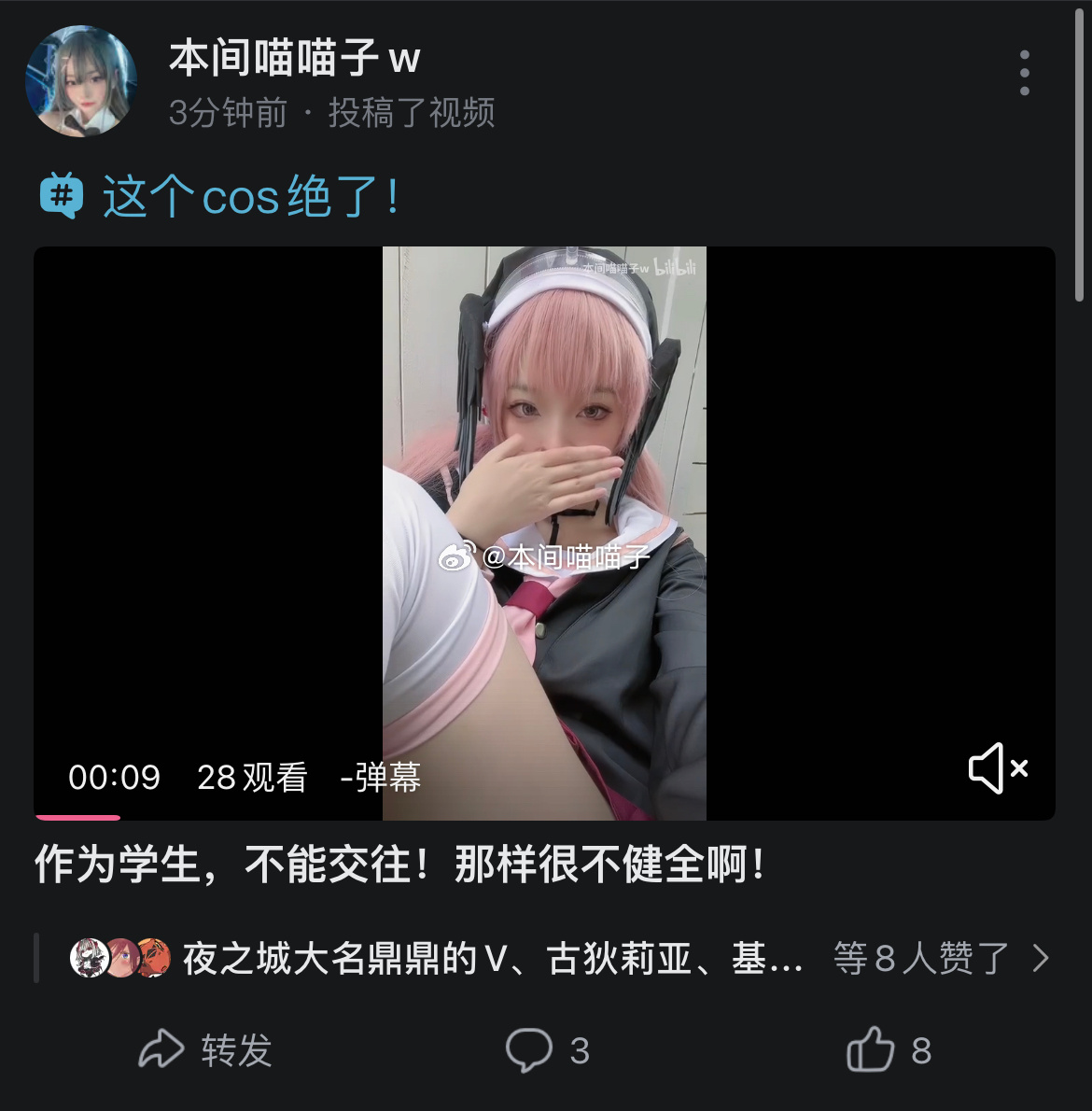The width and height of the screenshot is (1092, 1111).
Task: Unmute the video sound
Action: (x=998, y=769)
